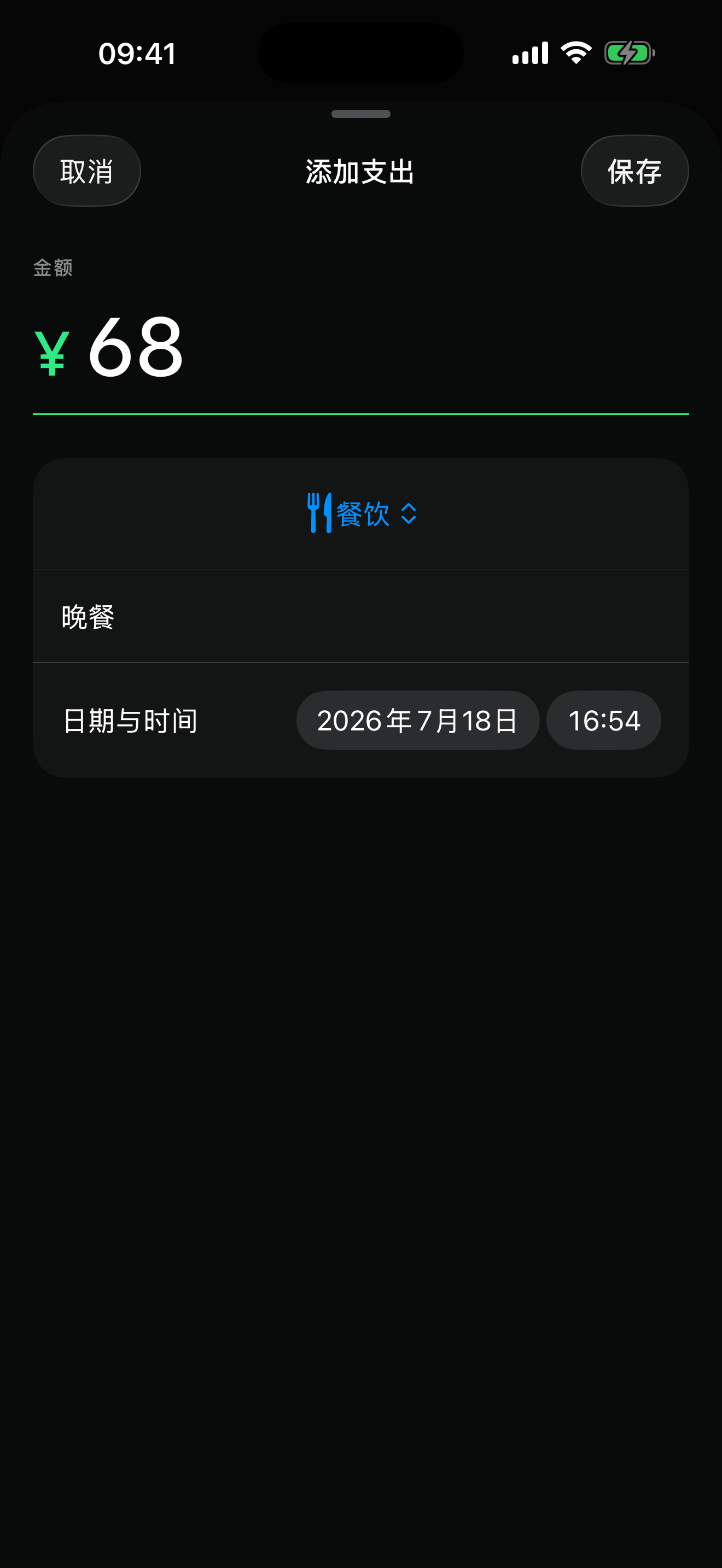
Task: Edit the 晚餐 note field
Action: (360, 616)
